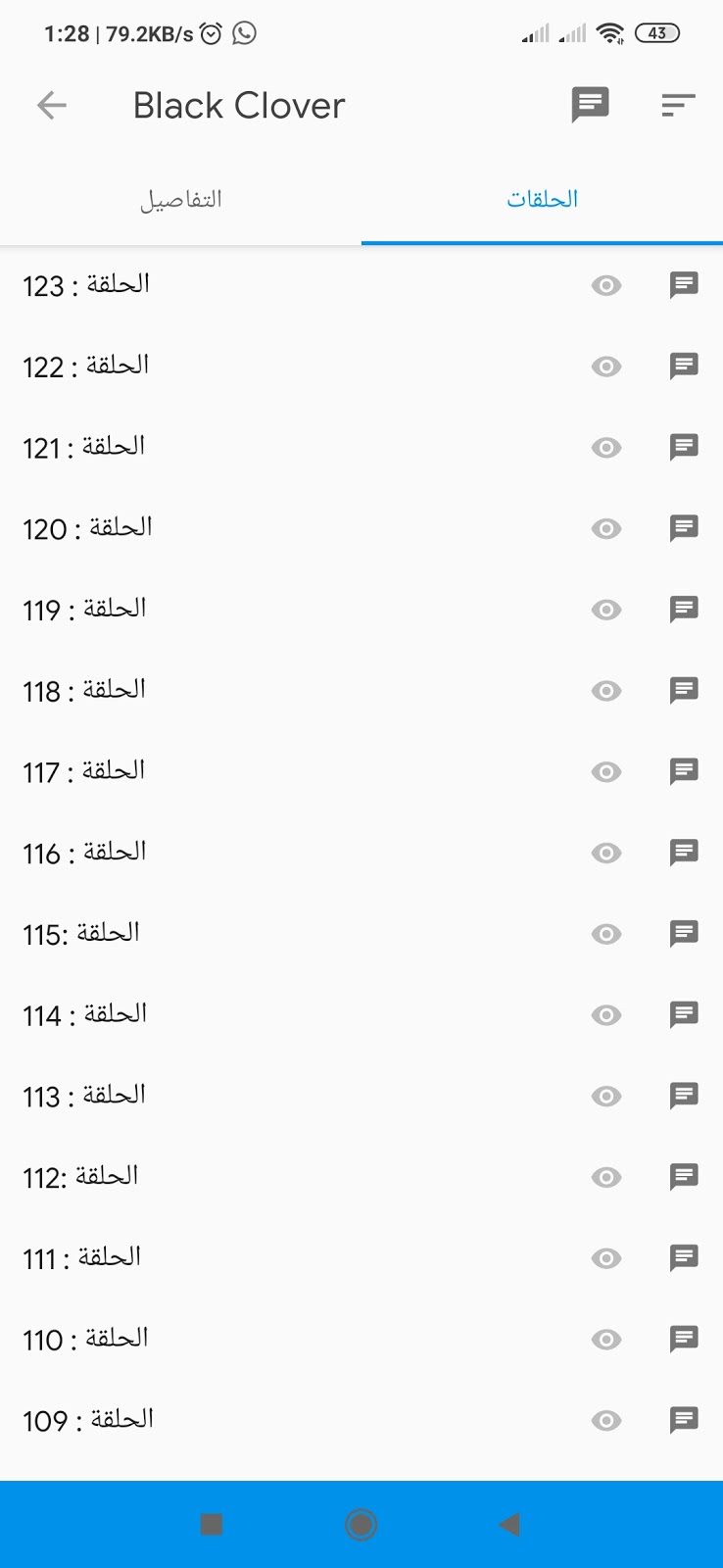
Task: Toggle the eye icon on episode 119
Action: pos(606,610)
